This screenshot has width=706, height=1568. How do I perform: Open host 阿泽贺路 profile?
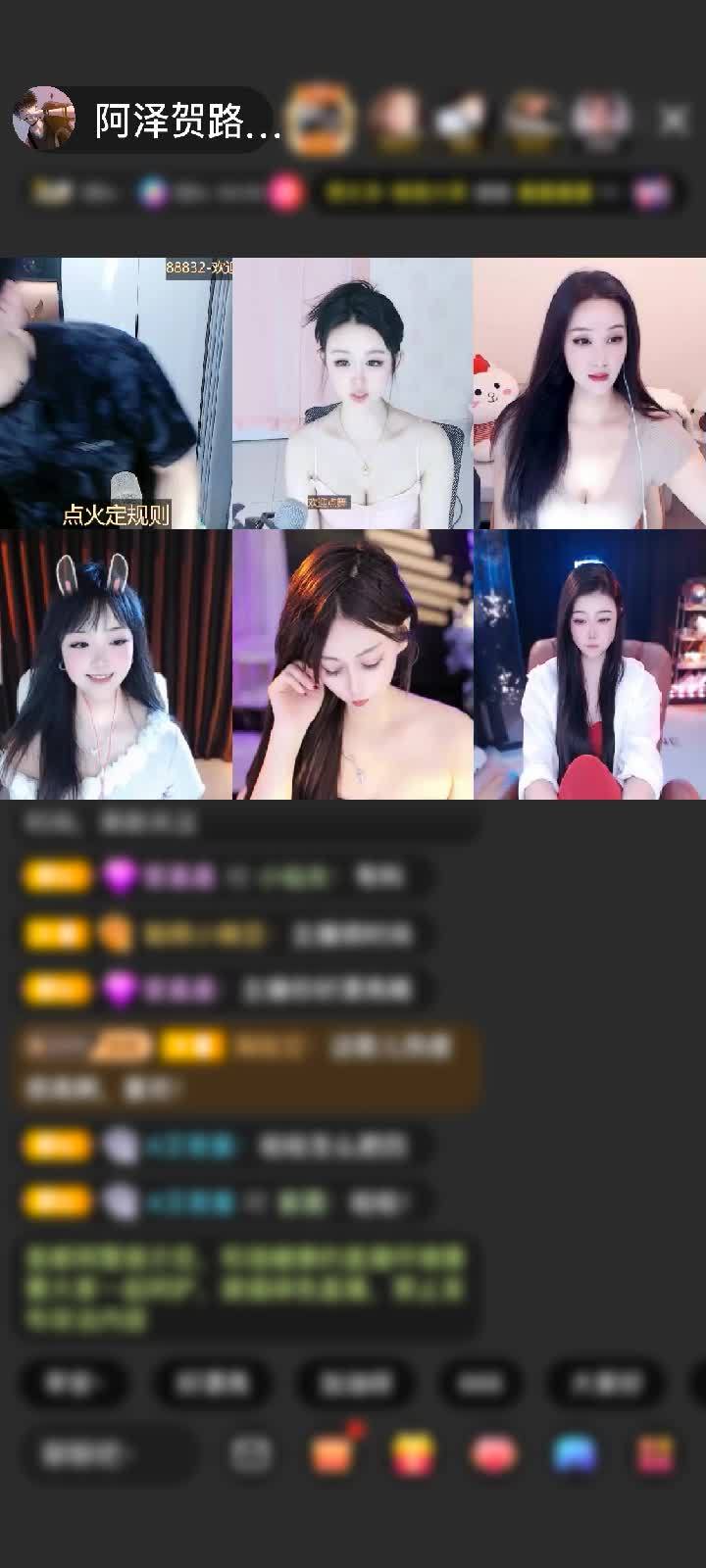point(44,119)
